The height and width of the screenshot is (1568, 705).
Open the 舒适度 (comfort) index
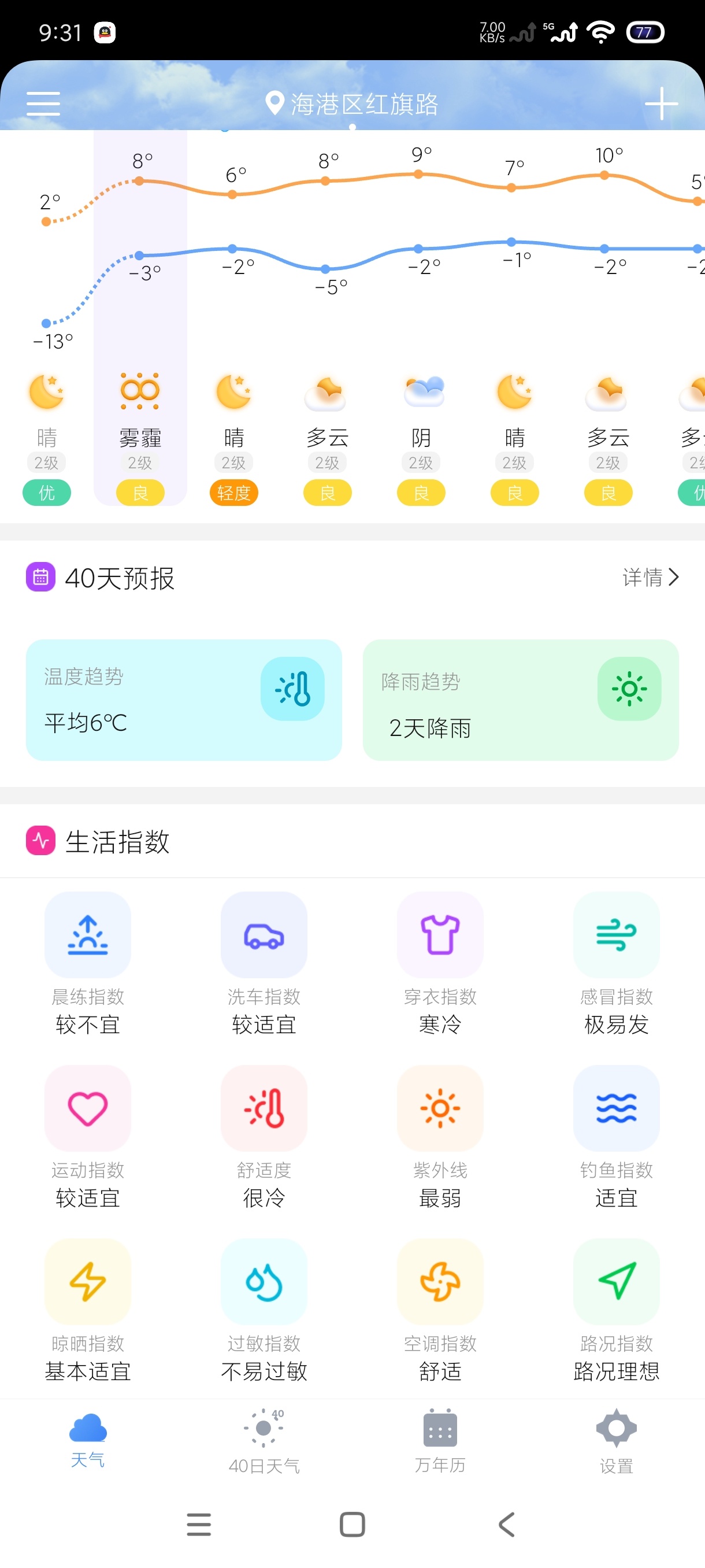point(264,1135)
